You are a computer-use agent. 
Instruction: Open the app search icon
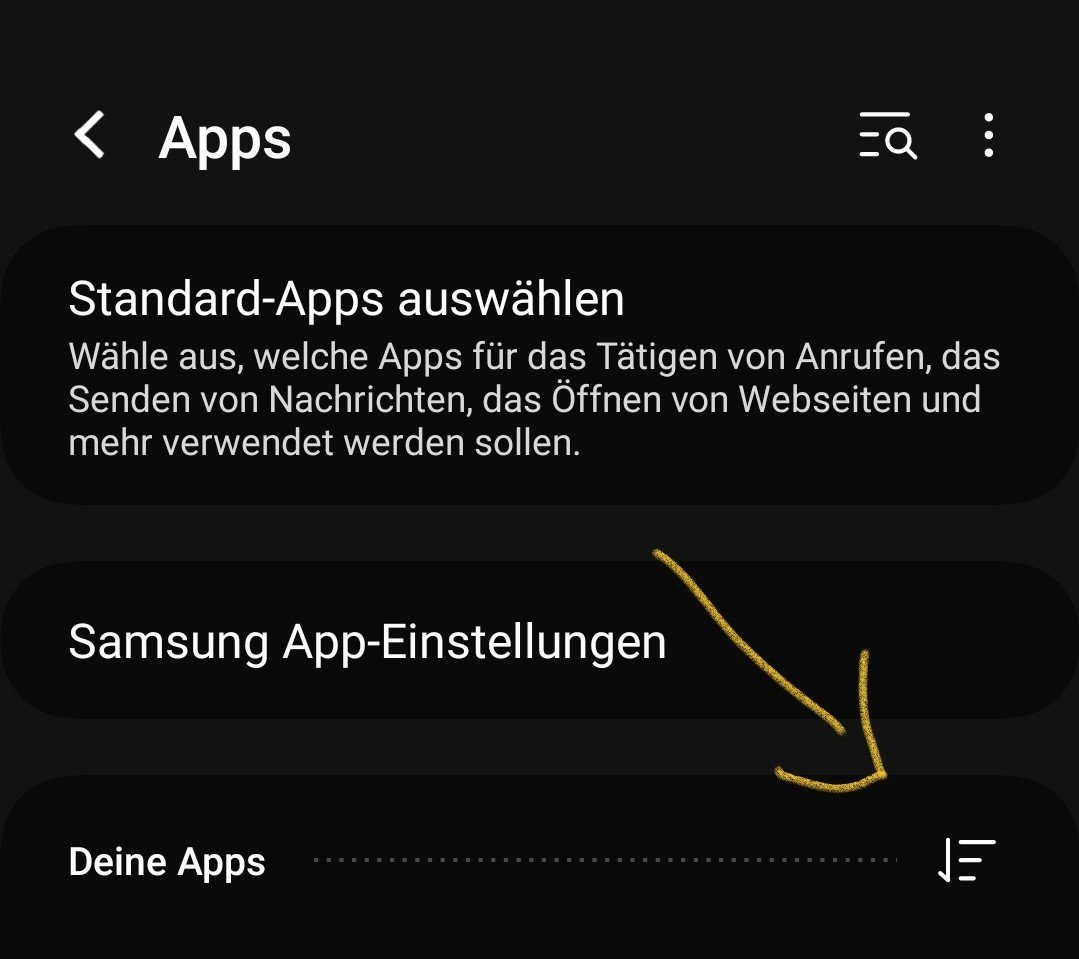point(887,135)
